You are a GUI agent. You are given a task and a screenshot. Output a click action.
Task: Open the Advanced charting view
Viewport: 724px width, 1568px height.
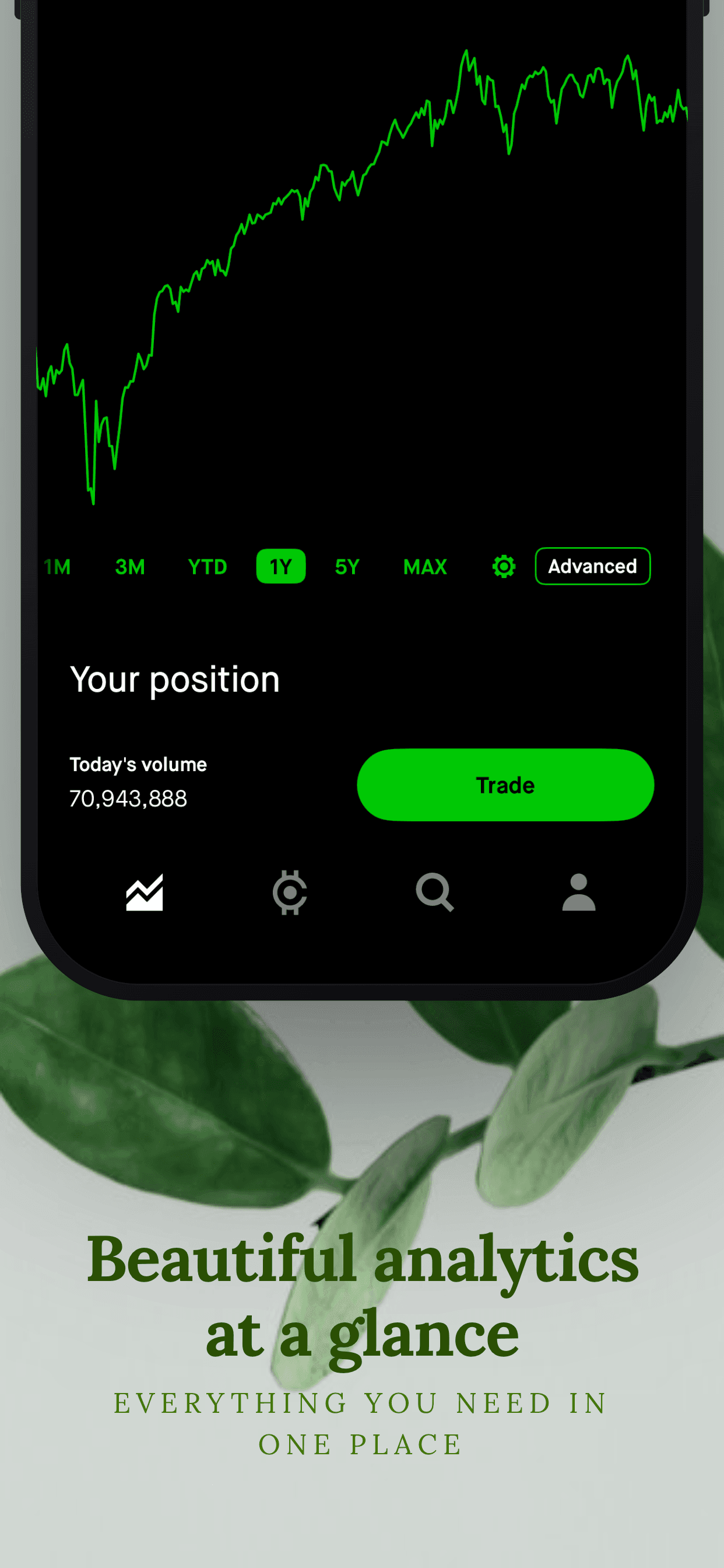coord(592,566)
